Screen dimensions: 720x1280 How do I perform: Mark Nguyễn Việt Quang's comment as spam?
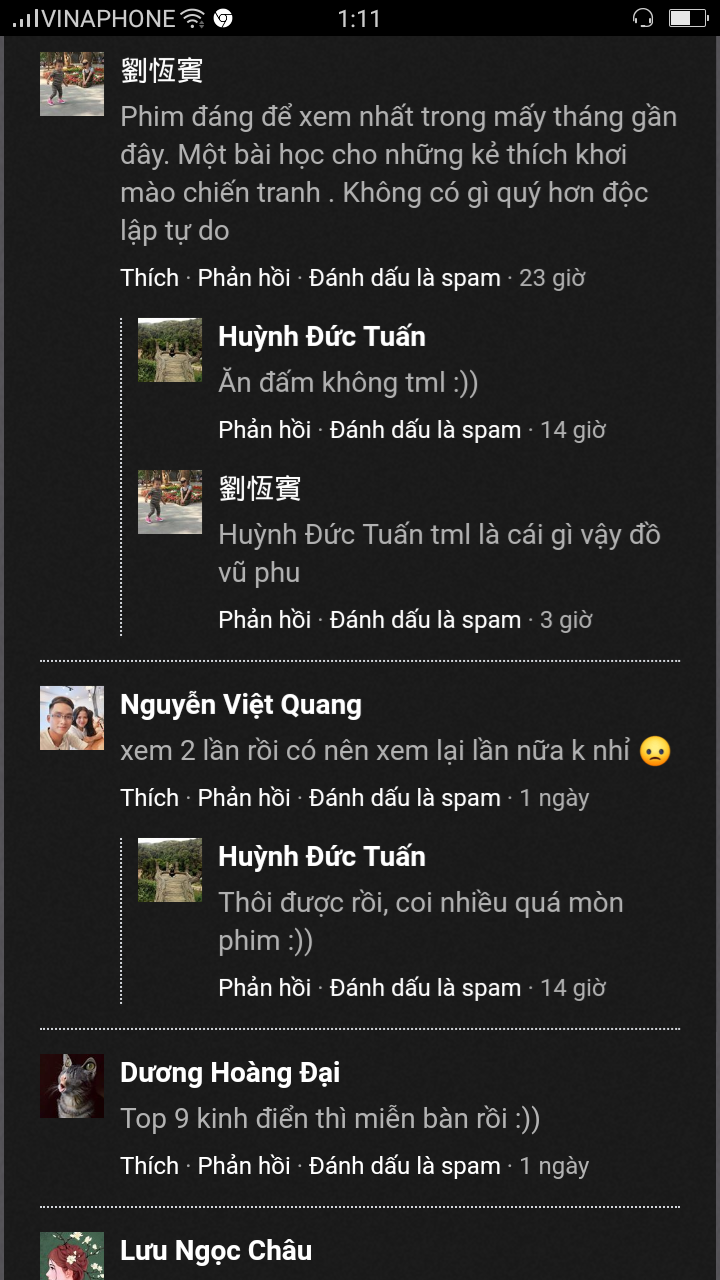pyautogui.click(x=404, y=797)
